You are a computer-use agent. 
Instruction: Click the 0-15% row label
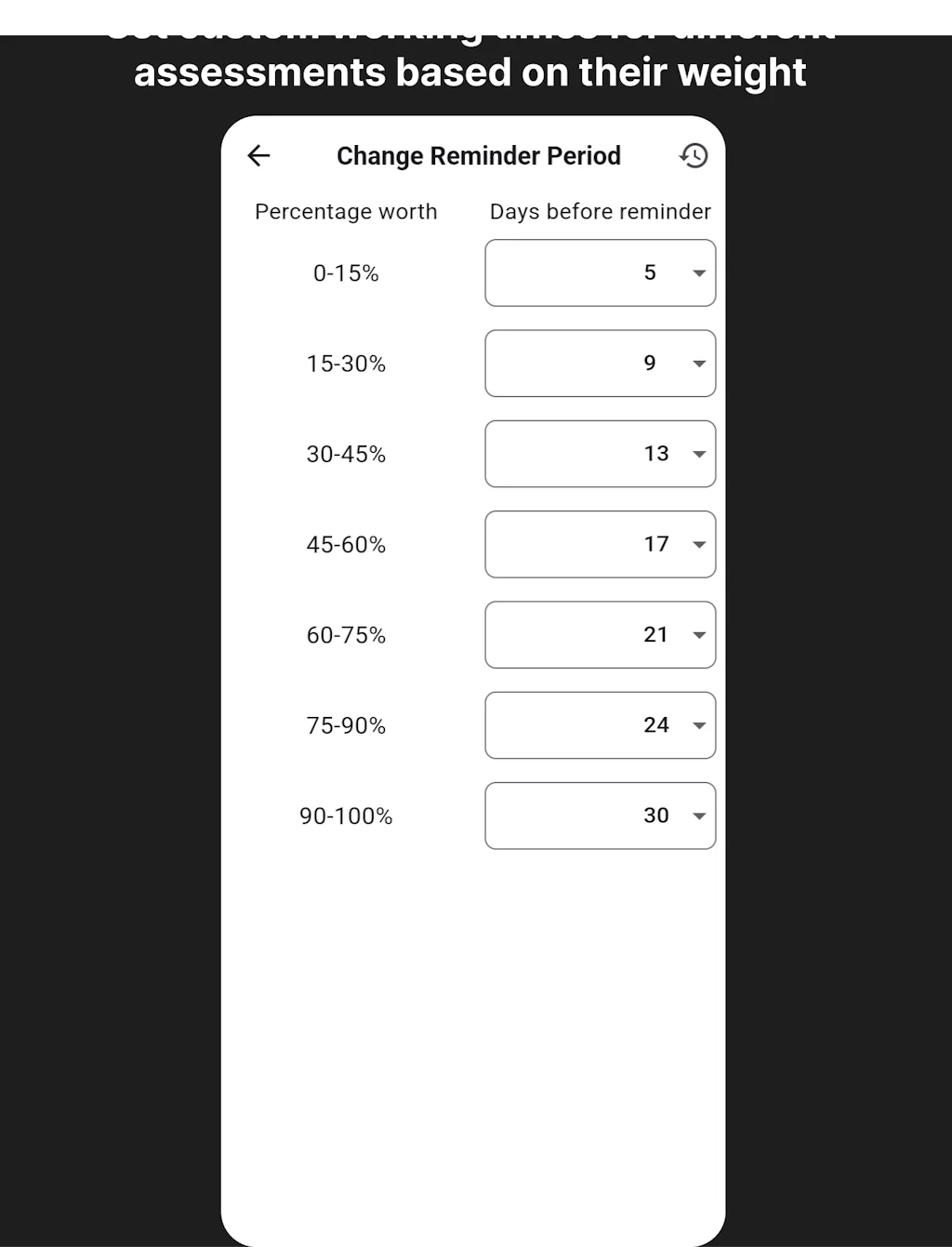[346, 272]
